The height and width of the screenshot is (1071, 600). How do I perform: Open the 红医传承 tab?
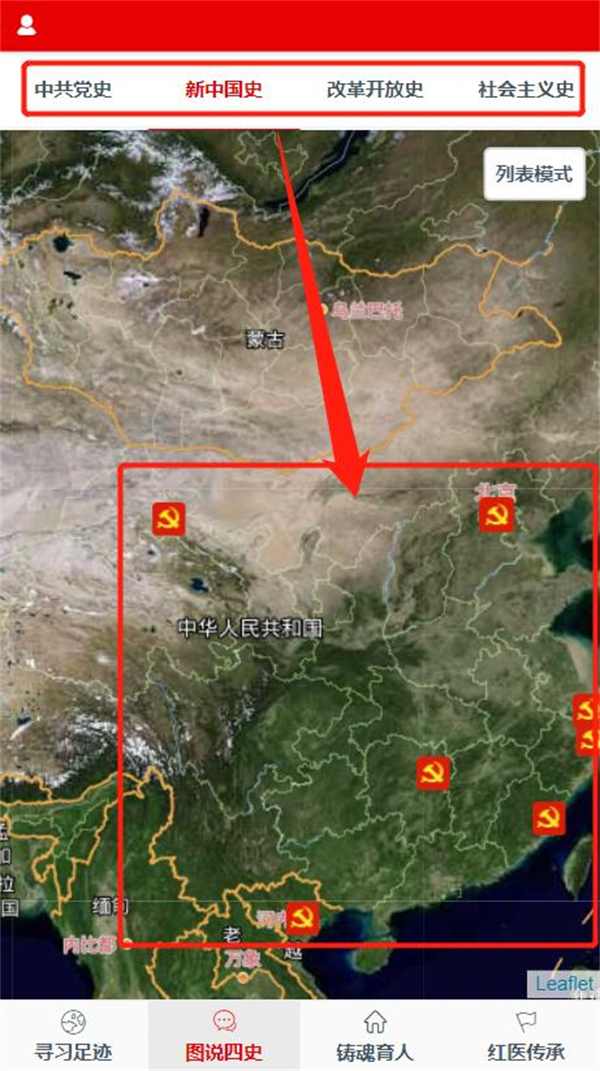pyautogui.click(x=526, y=1036)
